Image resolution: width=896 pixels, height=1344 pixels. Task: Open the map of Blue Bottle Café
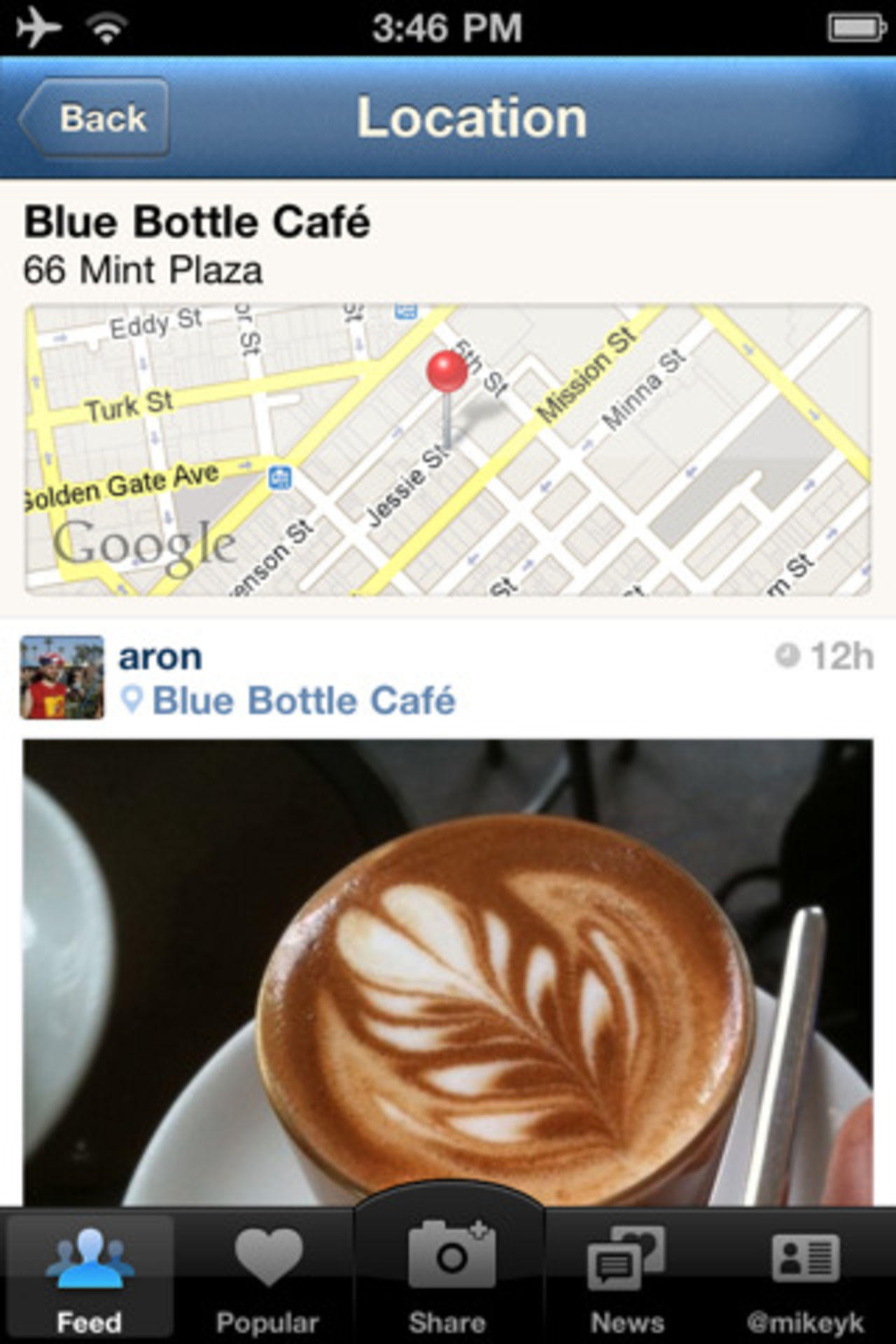click(x=448, y=449)
